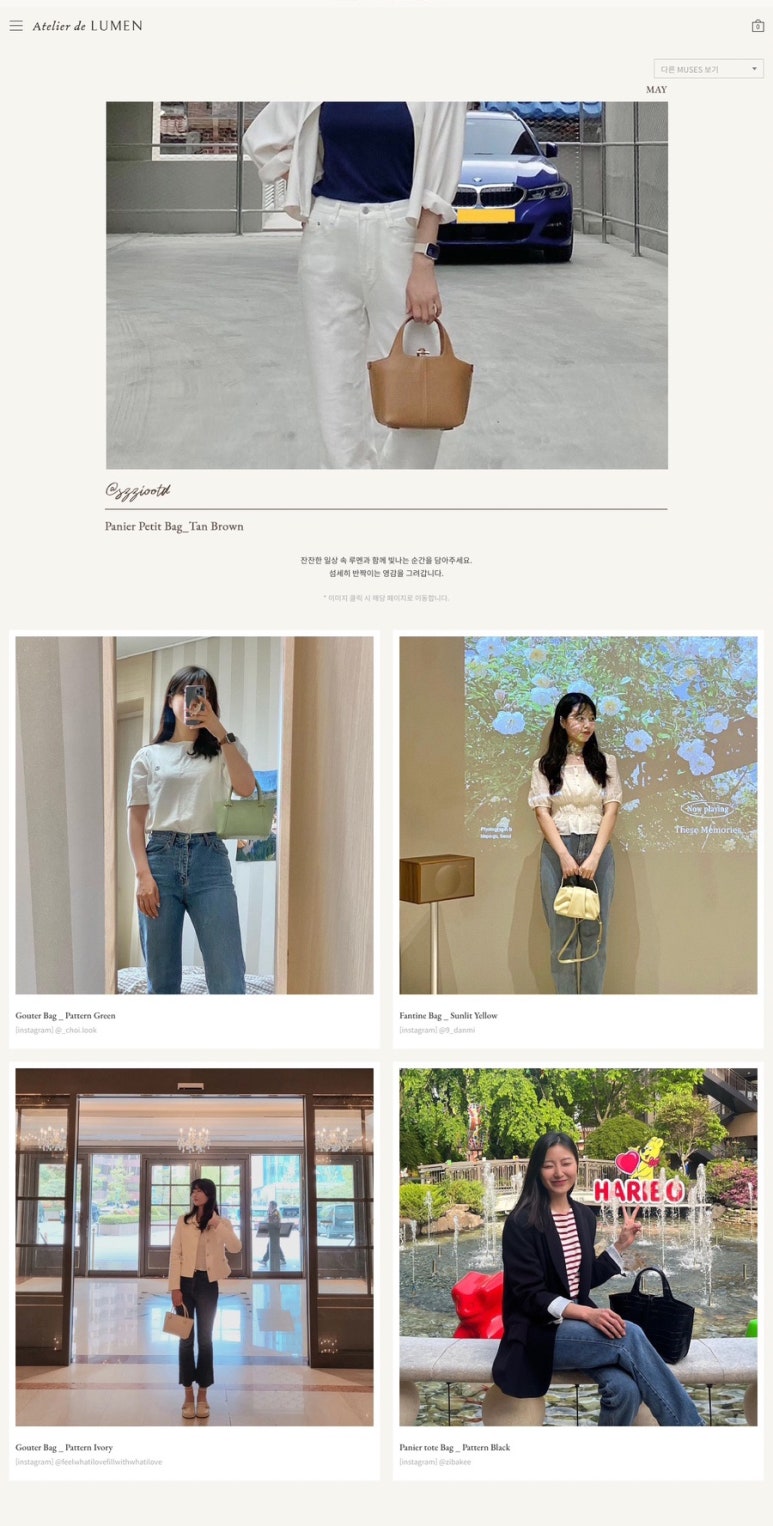Expand the 다른 MUSES 보기 dropdown
The width and height of the screenshot is (773, 1526).
tap(708, 69)
